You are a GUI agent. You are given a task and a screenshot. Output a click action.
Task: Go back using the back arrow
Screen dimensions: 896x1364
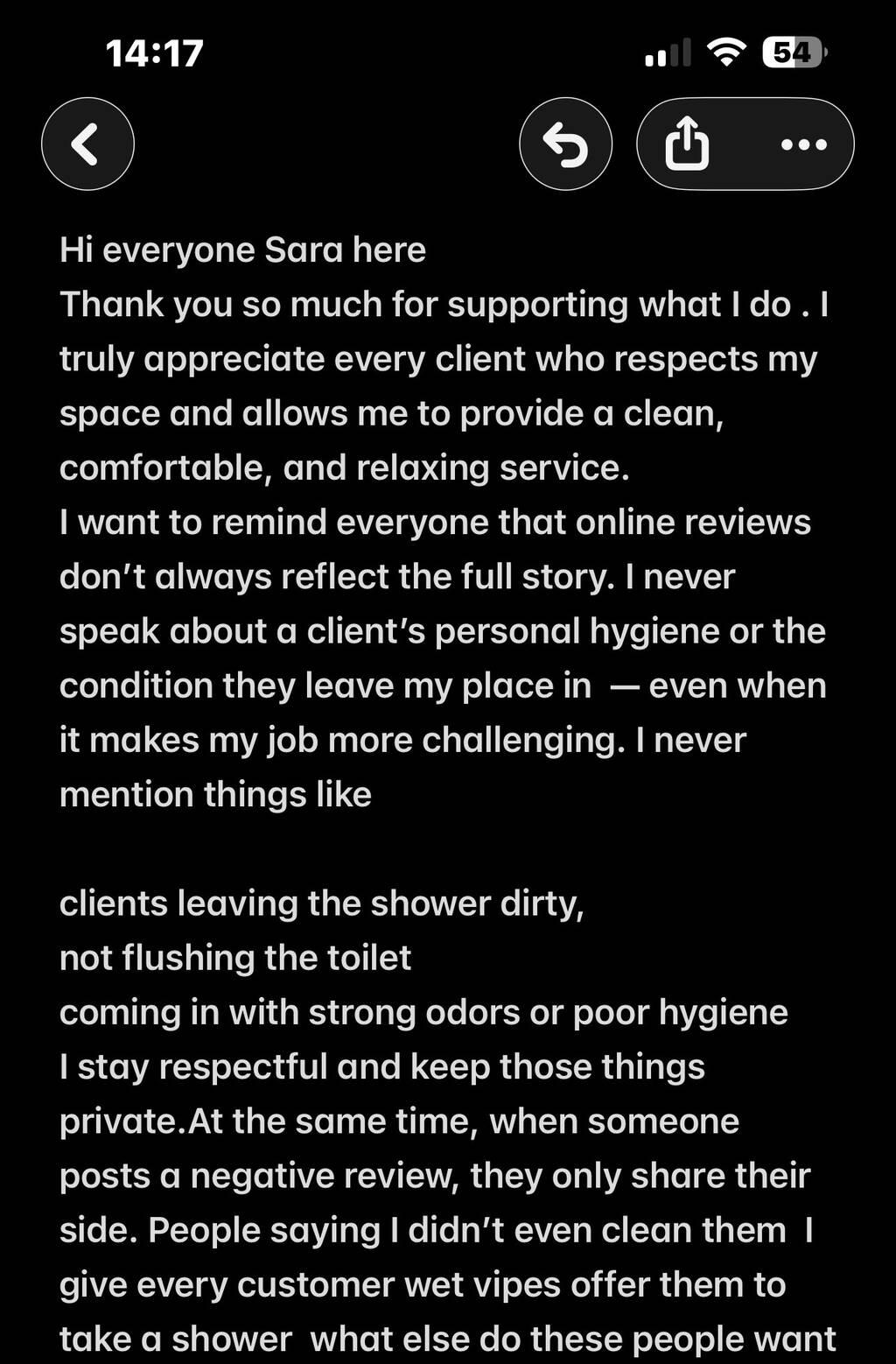87,144
